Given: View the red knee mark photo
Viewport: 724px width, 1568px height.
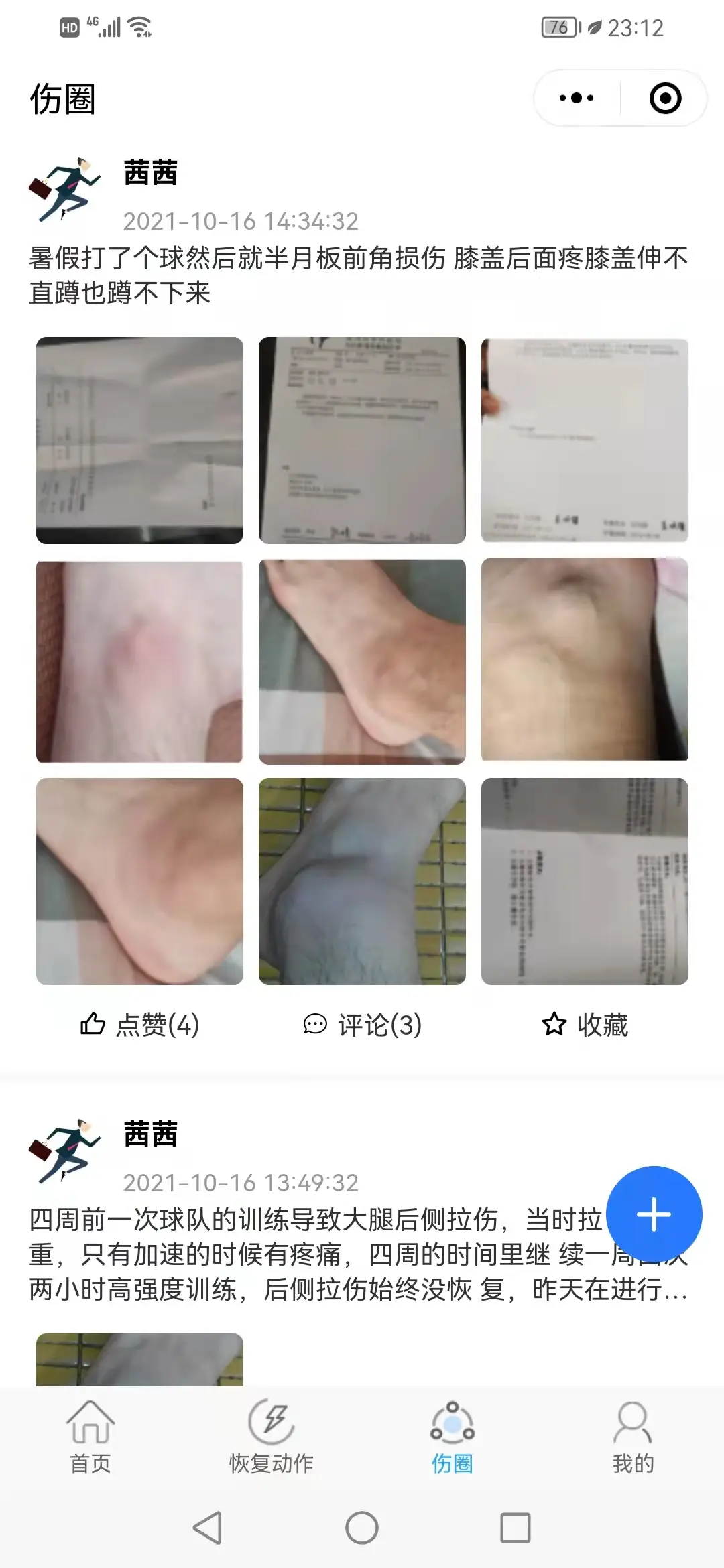Looking at the screenshot, I should (x=139, y=661).
